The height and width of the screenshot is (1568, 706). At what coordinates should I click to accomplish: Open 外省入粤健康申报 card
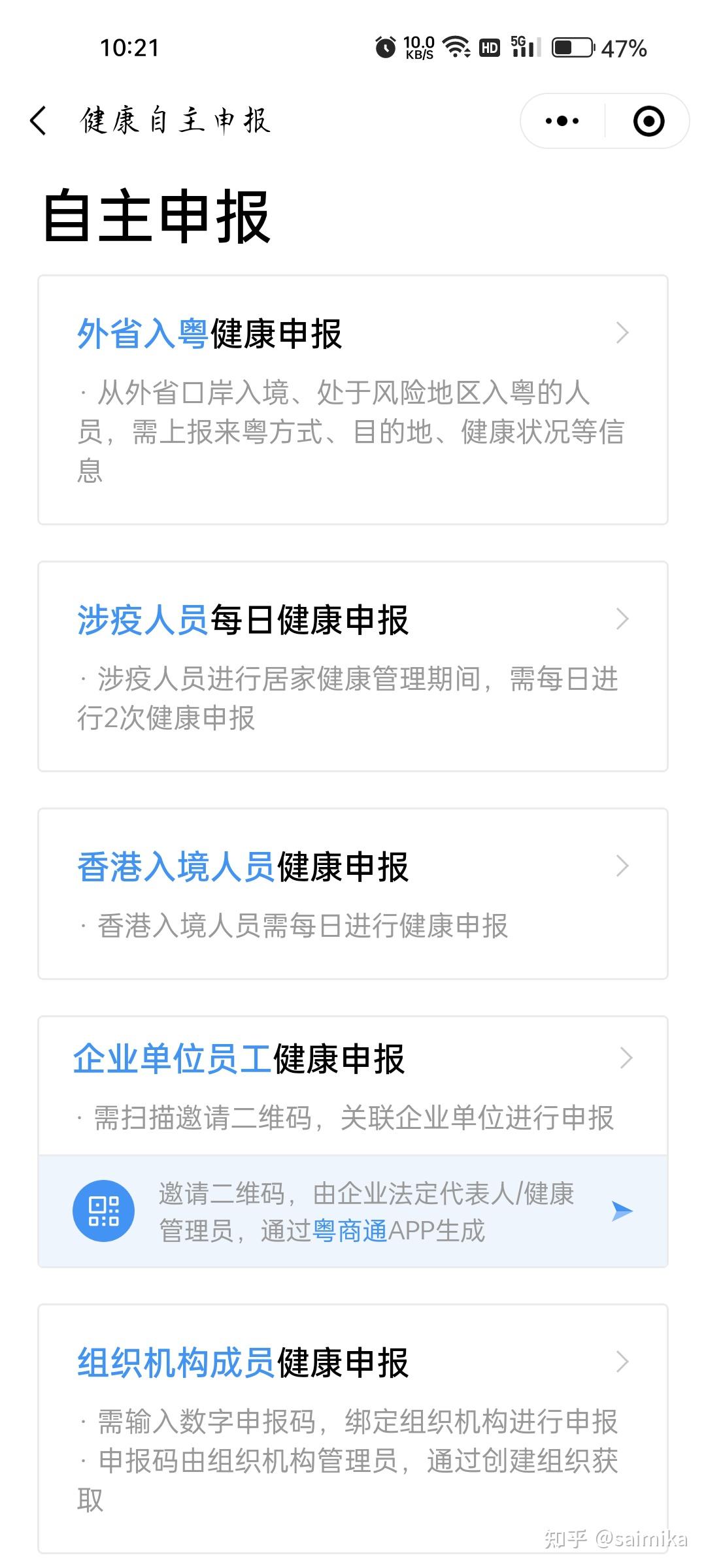[x=353, y=400]
